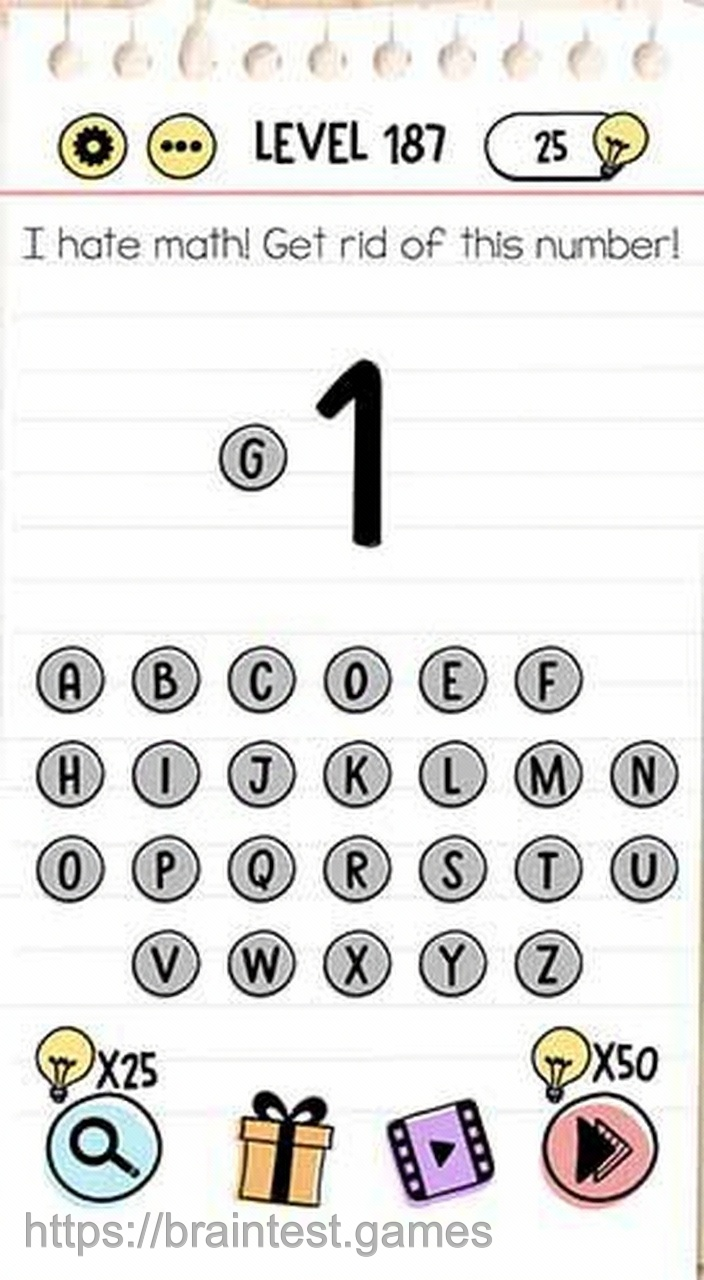704x1280 pixels.
Task: Pick the letter Z circle
Action: 547,963
